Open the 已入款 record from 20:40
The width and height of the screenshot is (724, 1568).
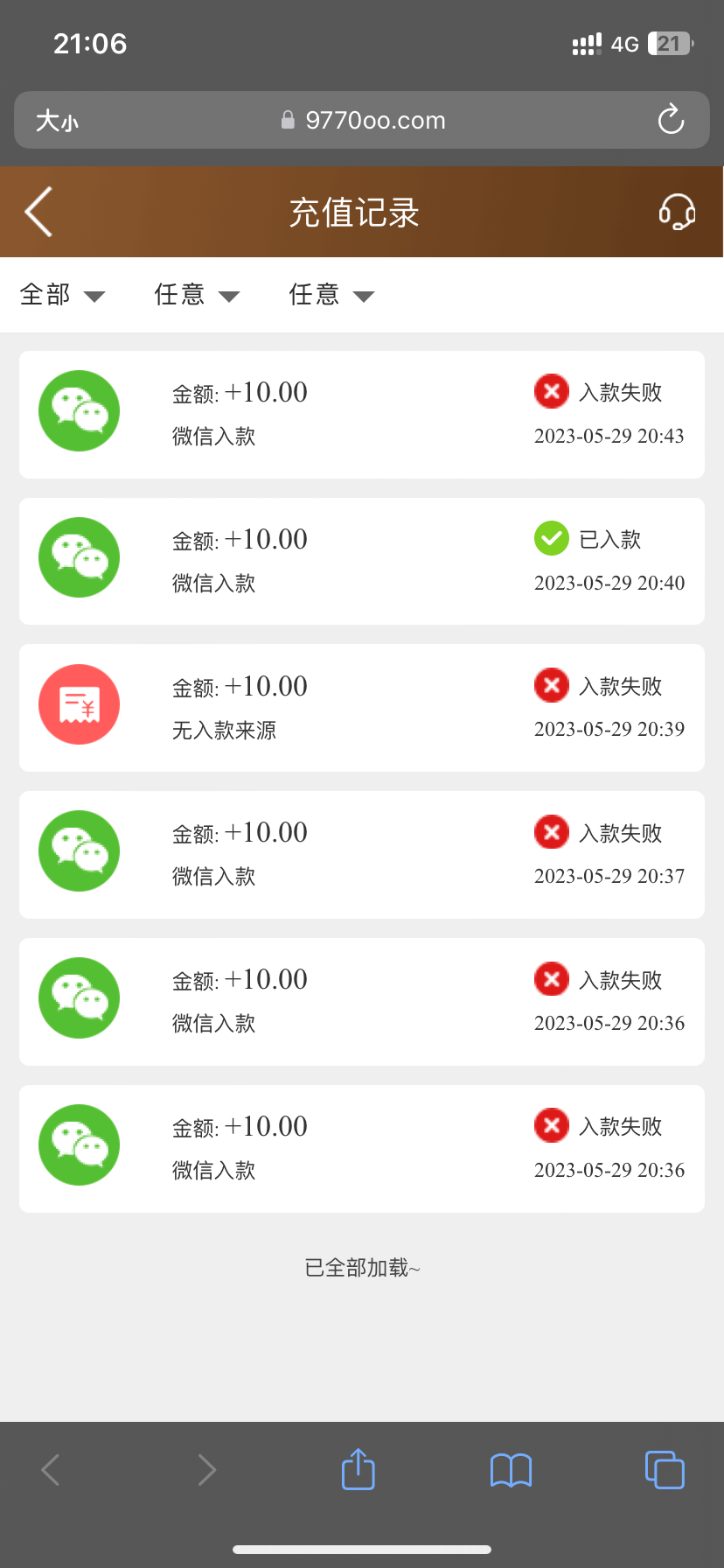361,561
